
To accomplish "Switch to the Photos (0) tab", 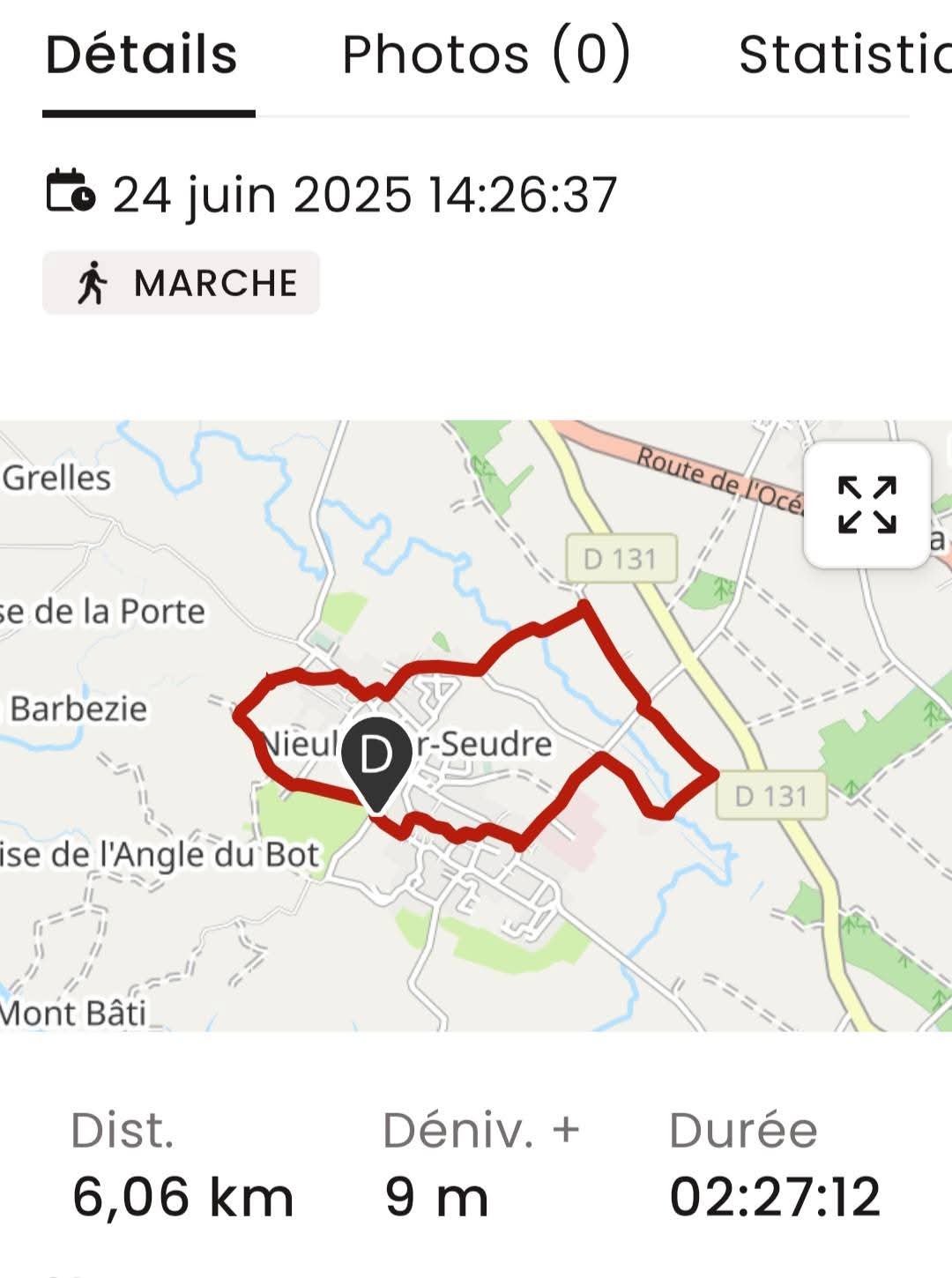I will coord(486,55).
